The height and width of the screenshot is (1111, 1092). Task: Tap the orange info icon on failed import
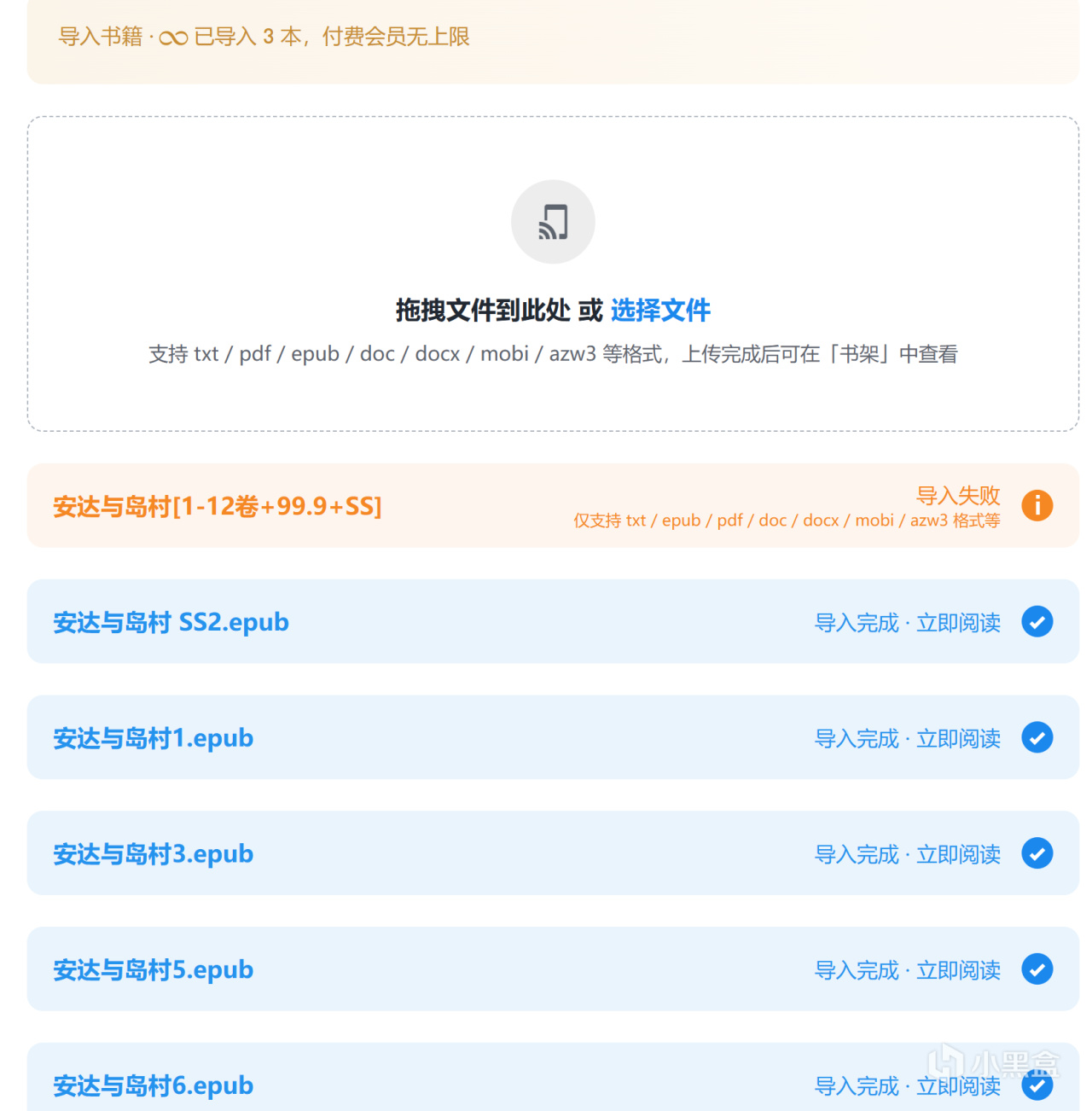[x=1037, y=506]
